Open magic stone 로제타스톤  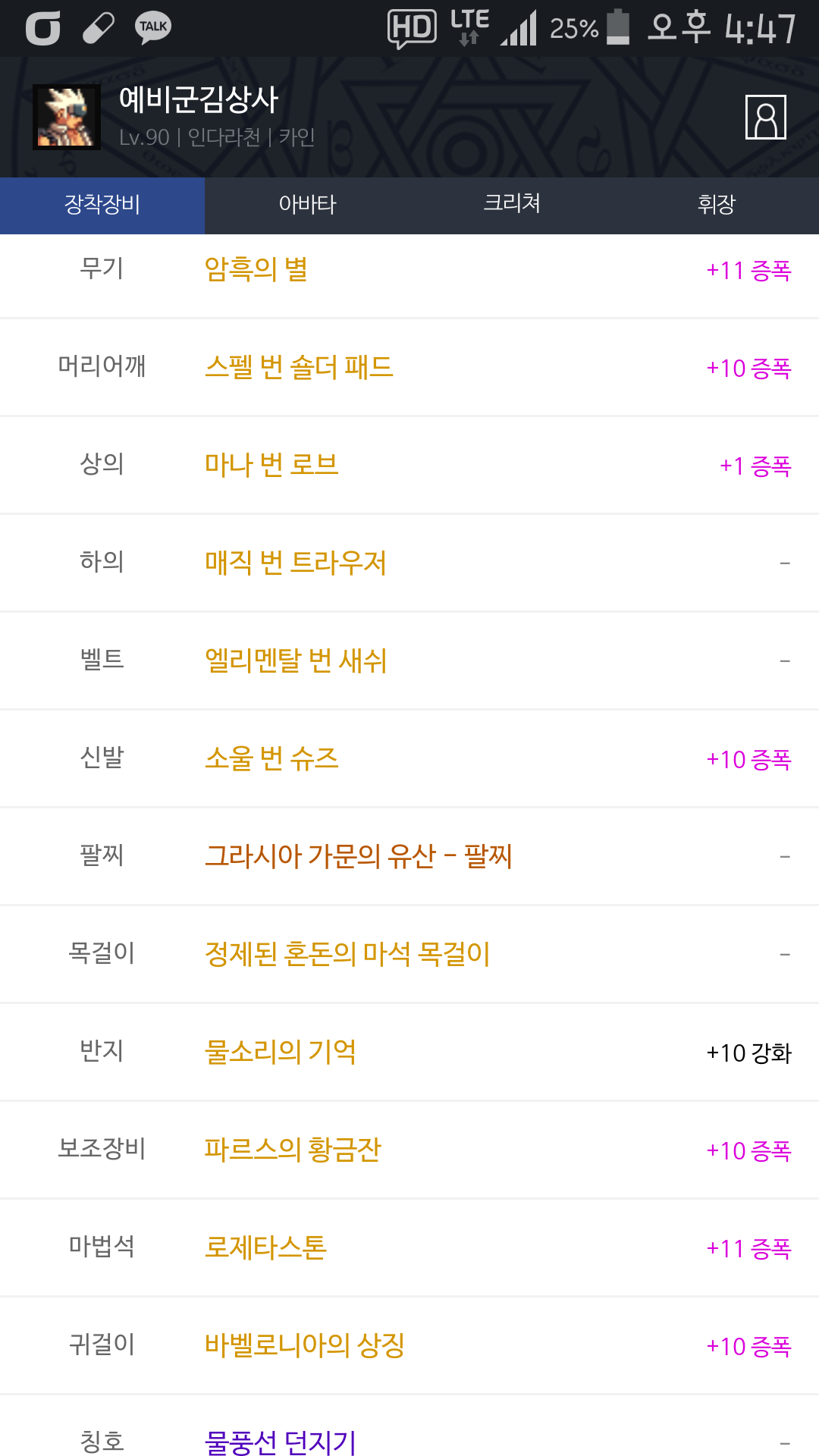[265, 1247]
